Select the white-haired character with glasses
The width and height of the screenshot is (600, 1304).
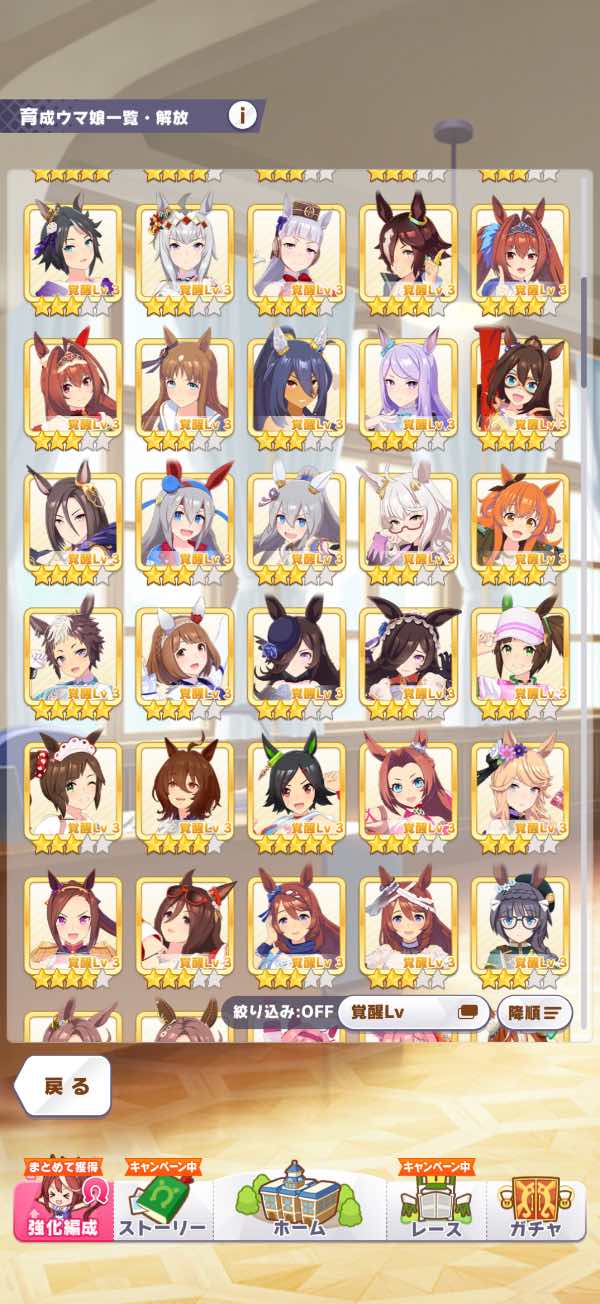408,523
